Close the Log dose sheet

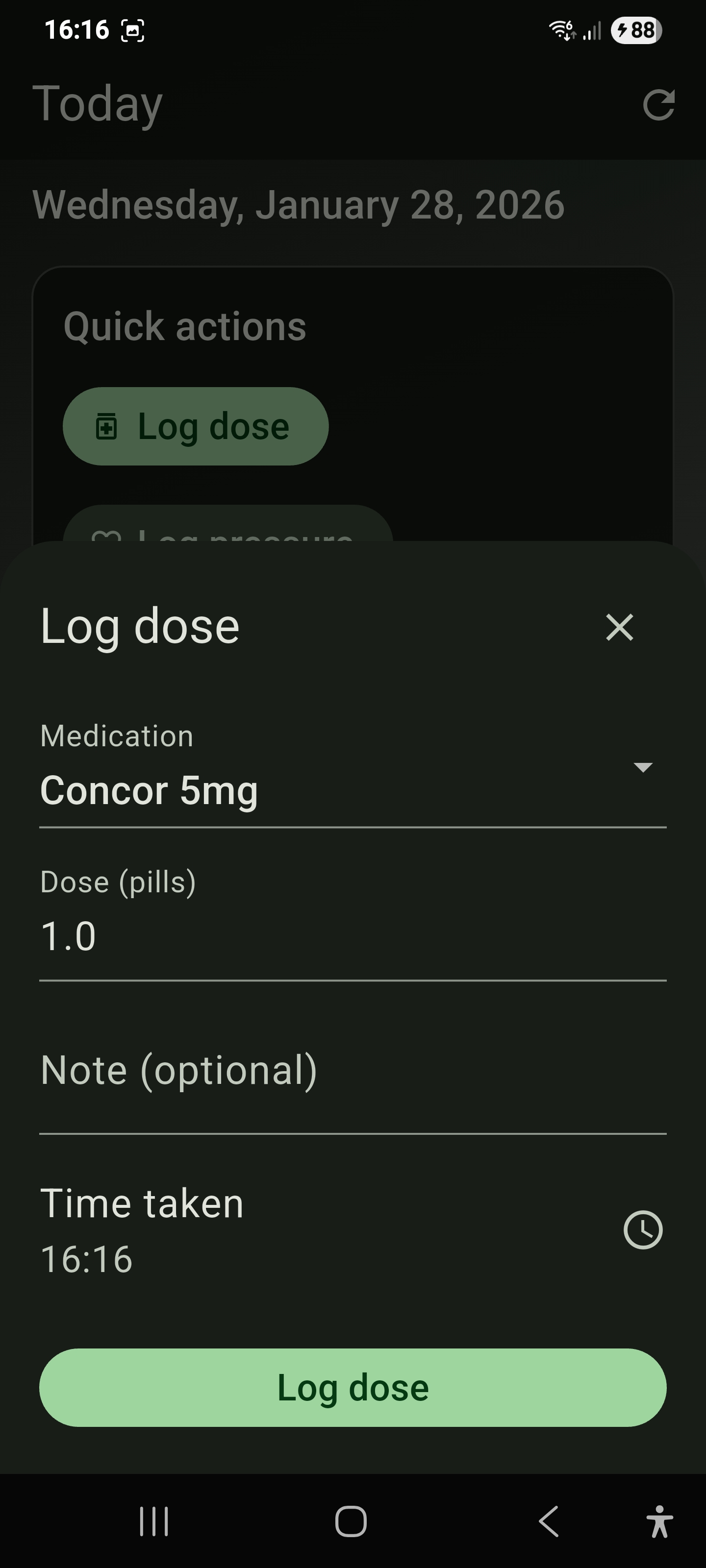tap(620, 627)
